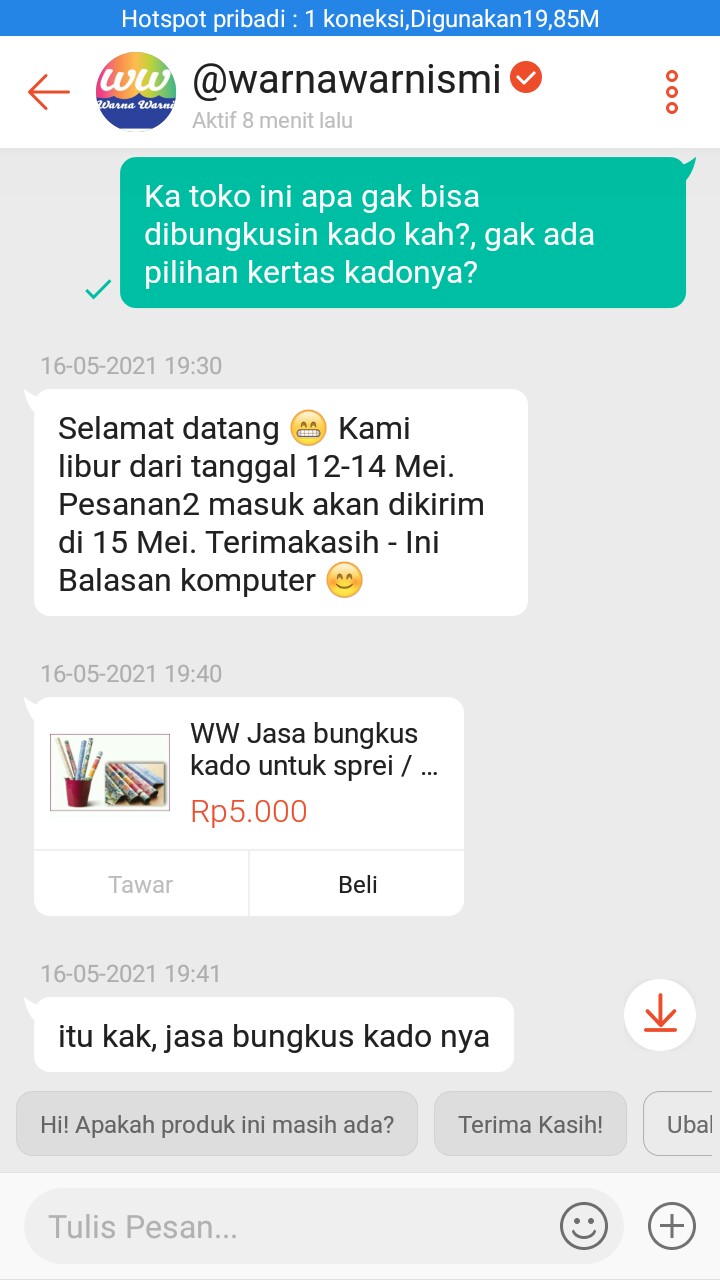Tap the gift wrap product thumbnail image

109,772
